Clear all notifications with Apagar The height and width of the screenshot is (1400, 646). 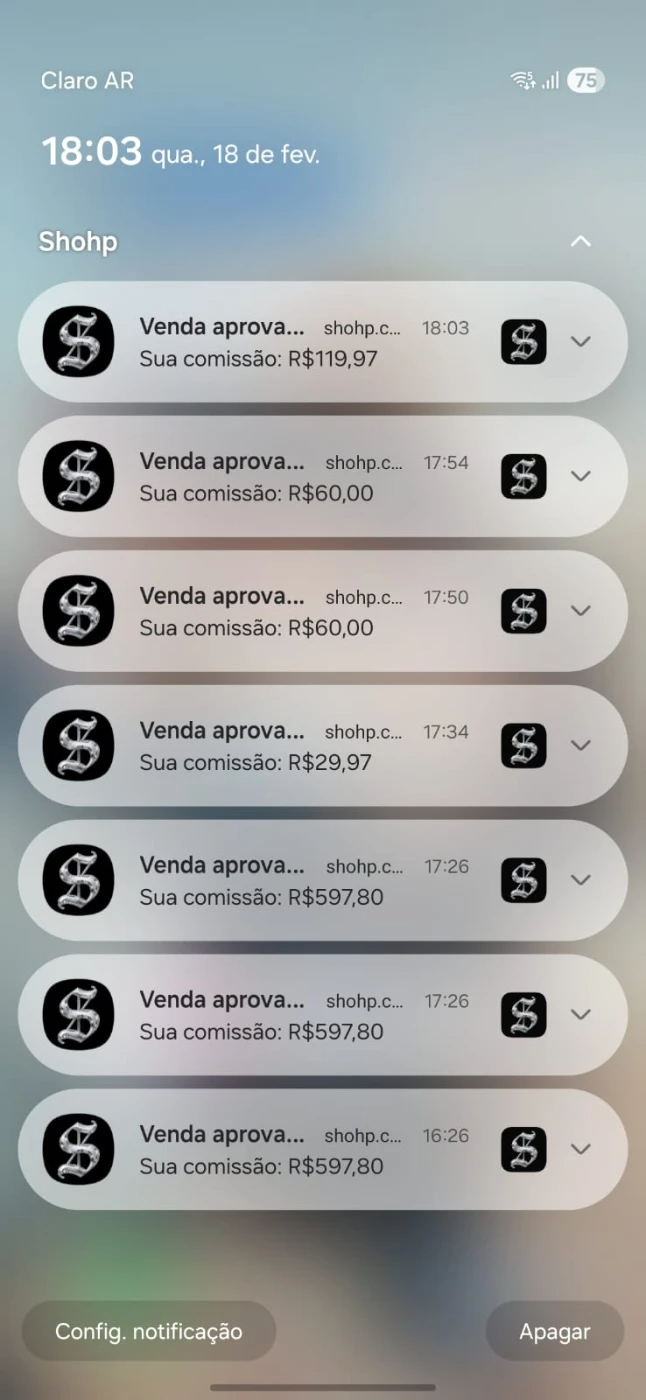(x=554, y=1331)
